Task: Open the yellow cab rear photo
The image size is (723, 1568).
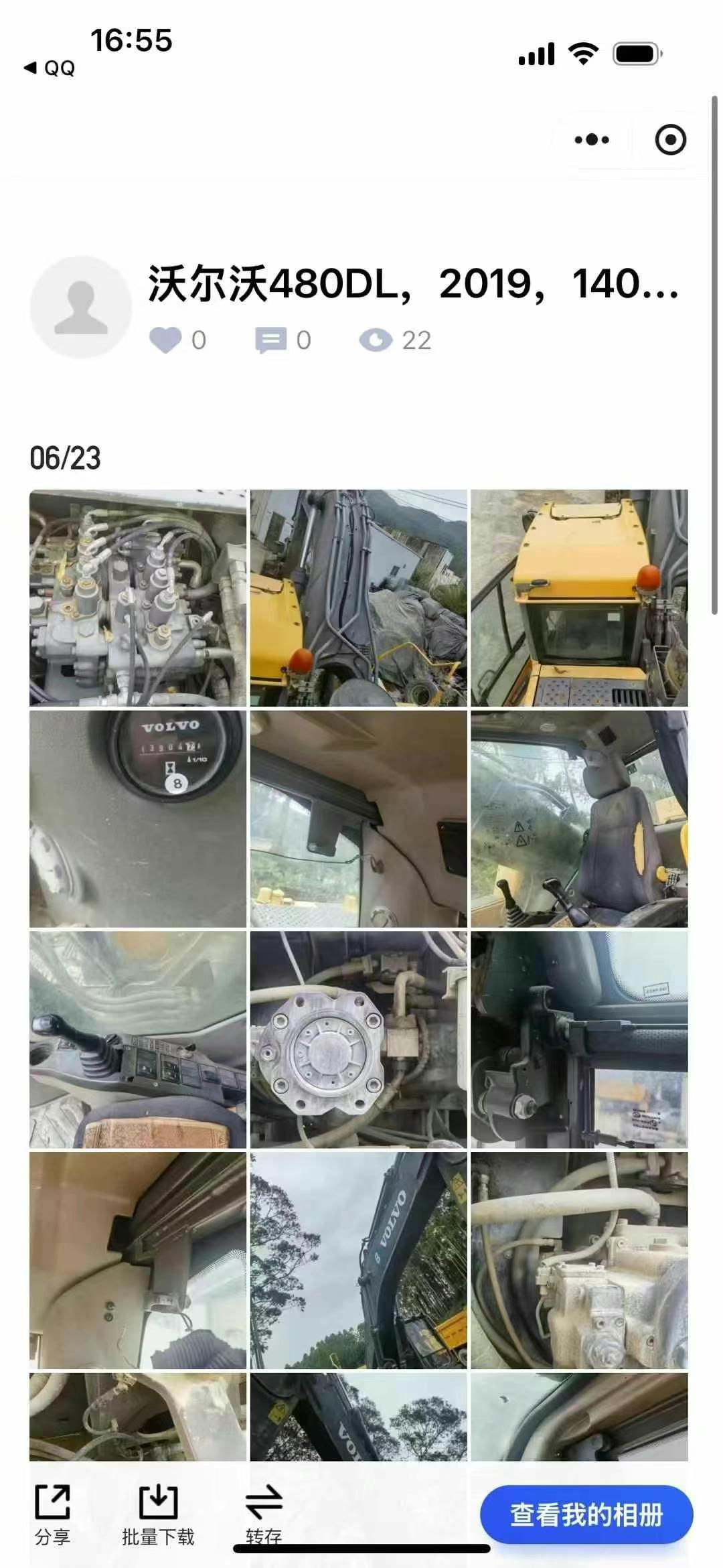Action: (x=579, y=598)
